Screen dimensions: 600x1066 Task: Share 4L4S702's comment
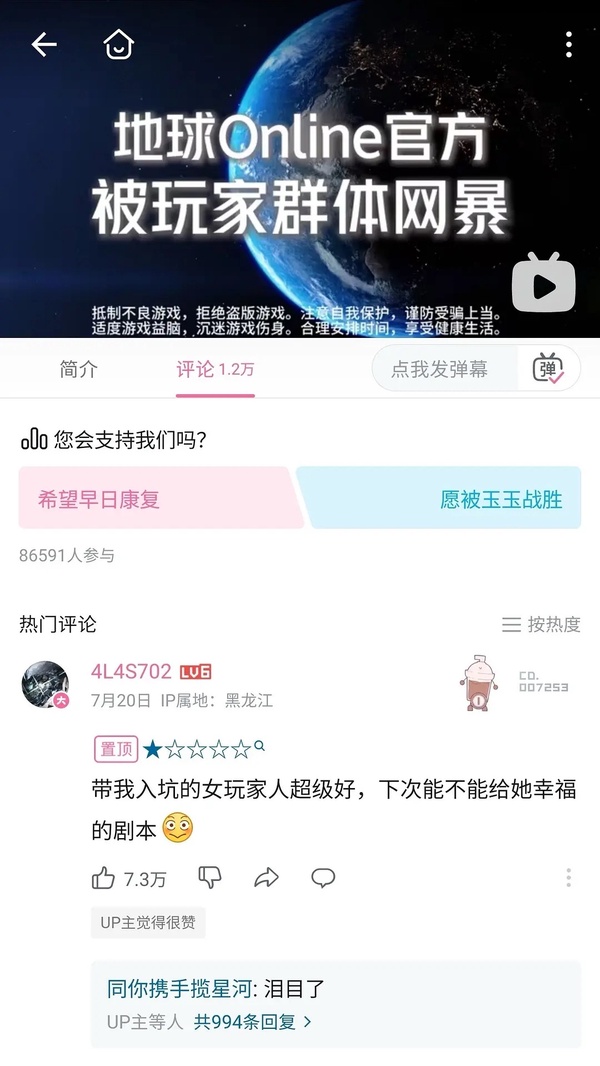click(266, 878)
